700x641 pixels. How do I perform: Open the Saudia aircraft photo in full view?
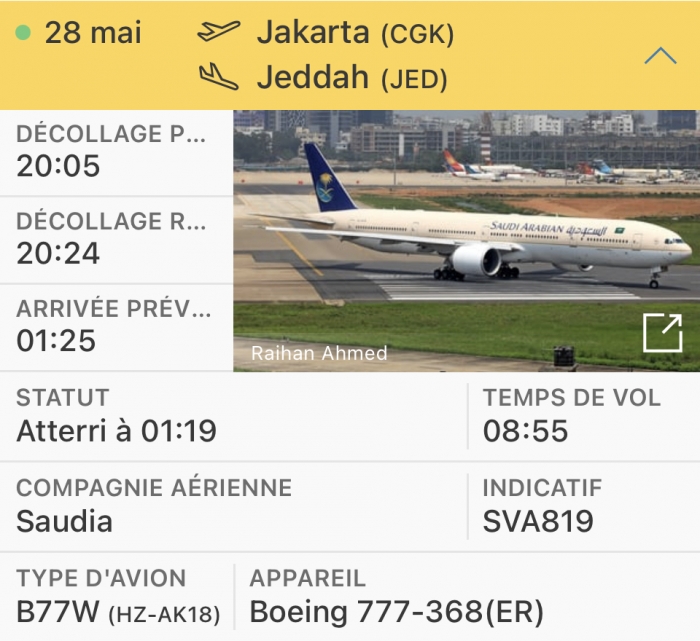[662, 333]
